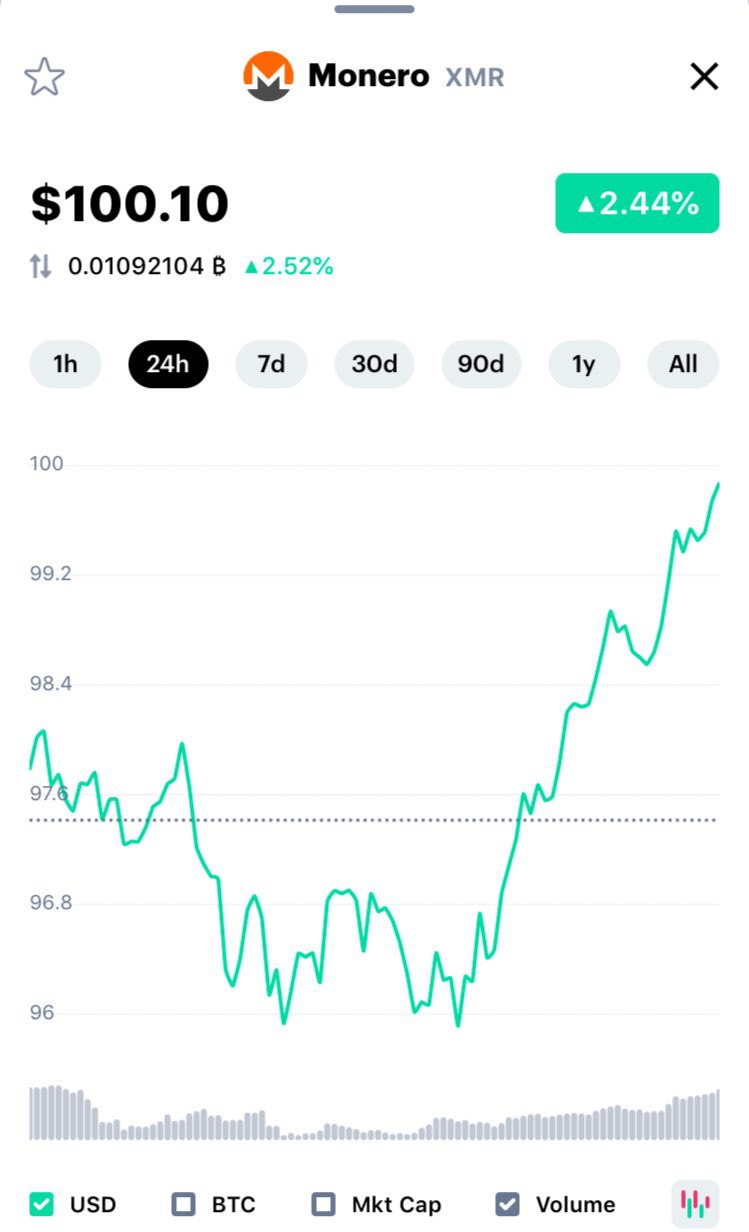Select the 1h time range
The height and width of the screenshot is (1232, 749).
pyautogui.click(x=65, y=364)
